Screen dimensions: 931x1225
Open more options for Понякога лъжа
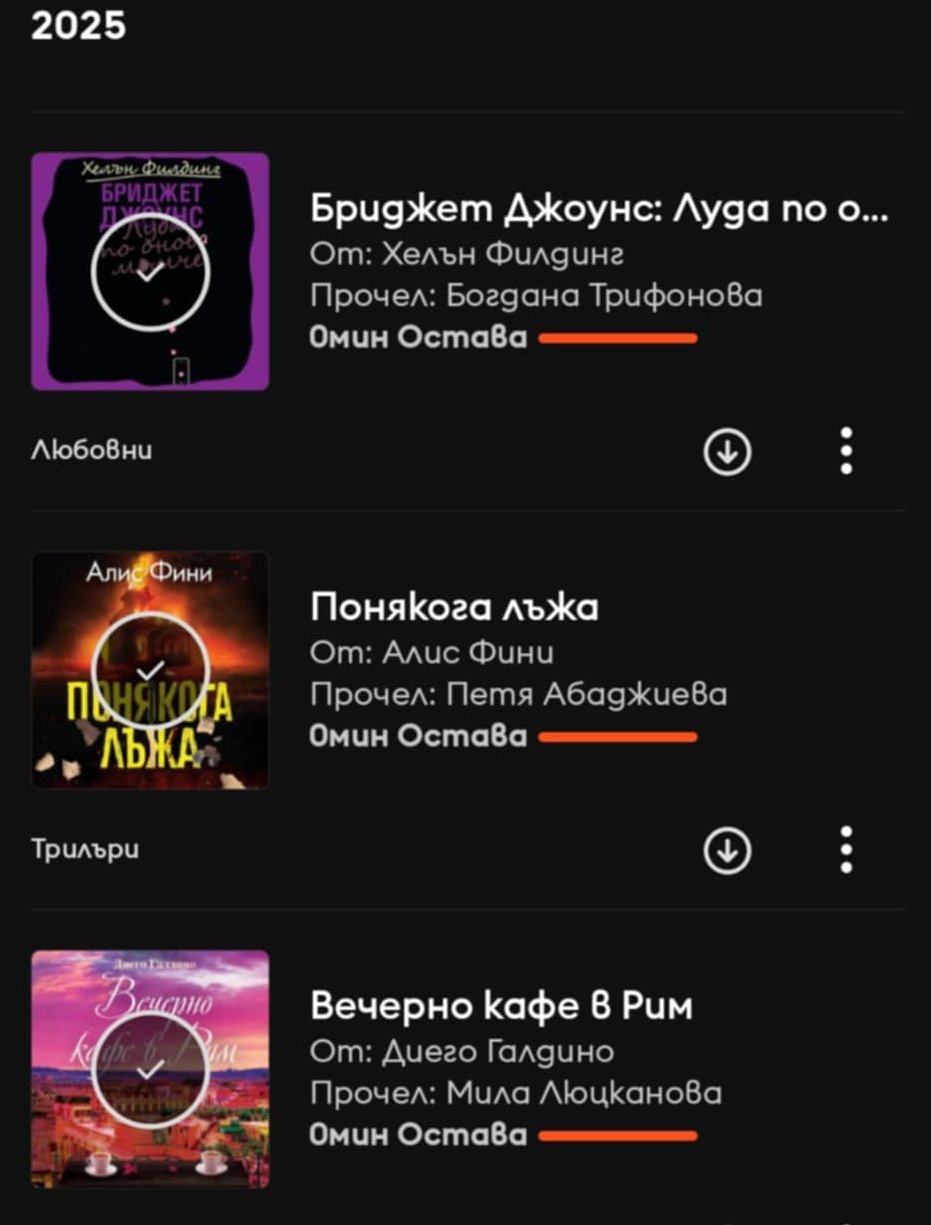pyautogui.click(x=846, y=850)
